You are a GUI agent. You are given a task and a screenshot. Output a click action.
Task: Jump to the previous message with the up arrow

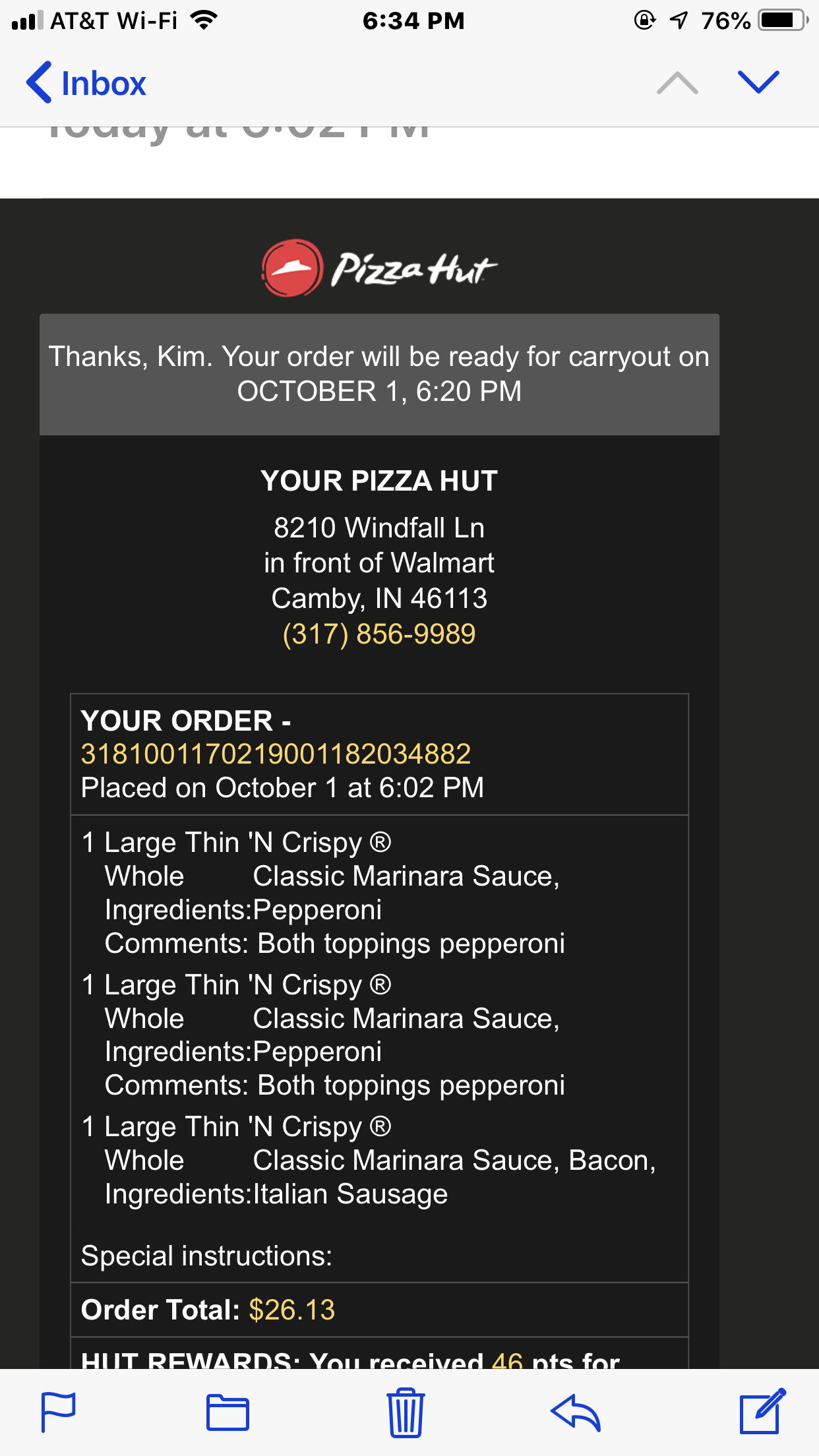(677, 84)
